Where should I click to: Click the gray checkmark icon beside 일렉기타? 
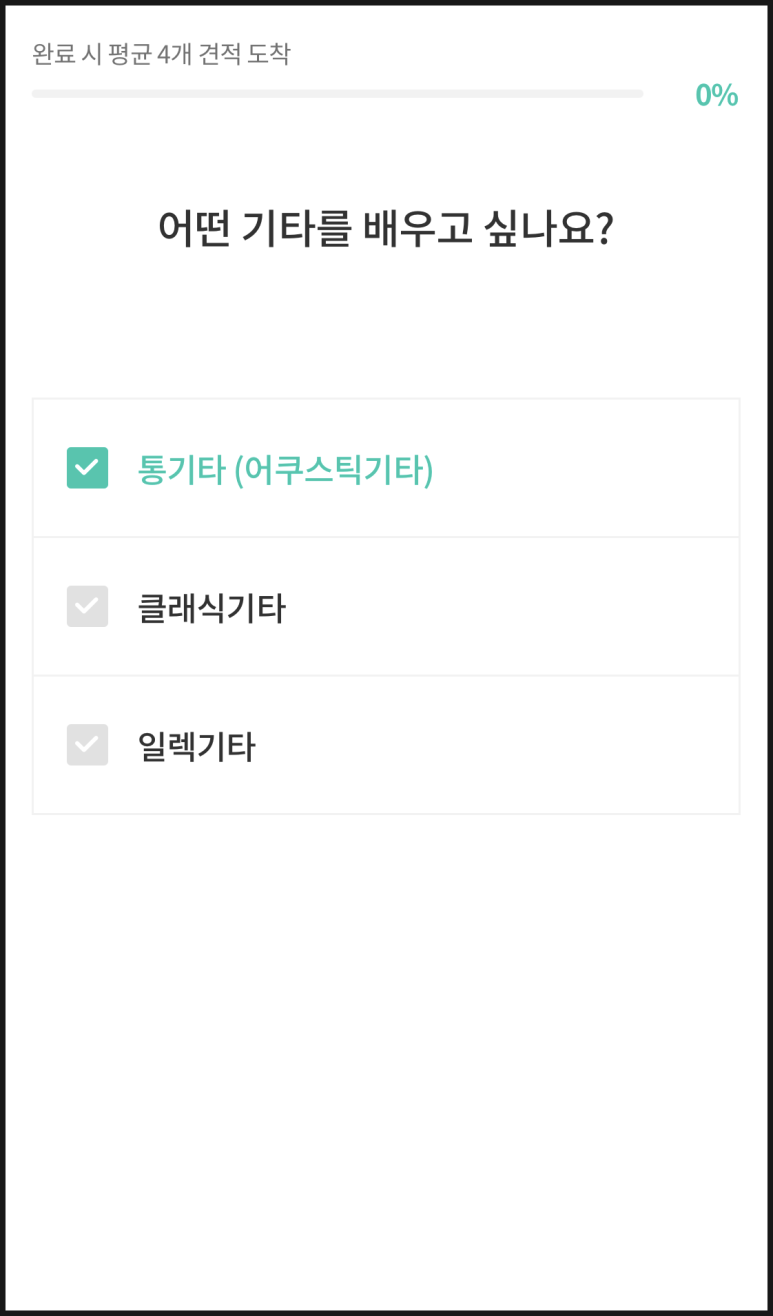87,744
